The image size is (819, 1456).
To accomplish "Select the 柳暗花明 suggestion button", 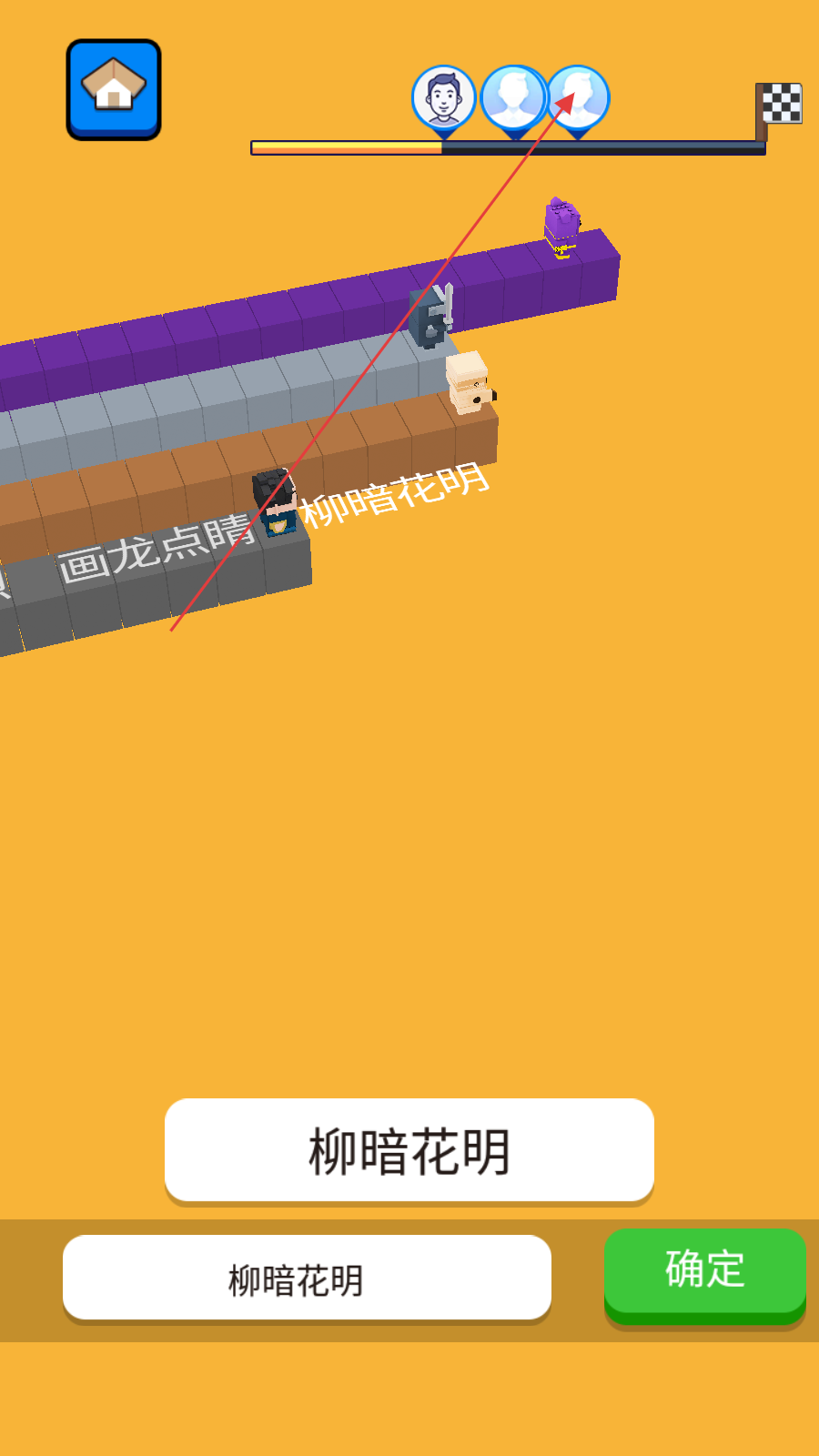I will [409, 1150].
